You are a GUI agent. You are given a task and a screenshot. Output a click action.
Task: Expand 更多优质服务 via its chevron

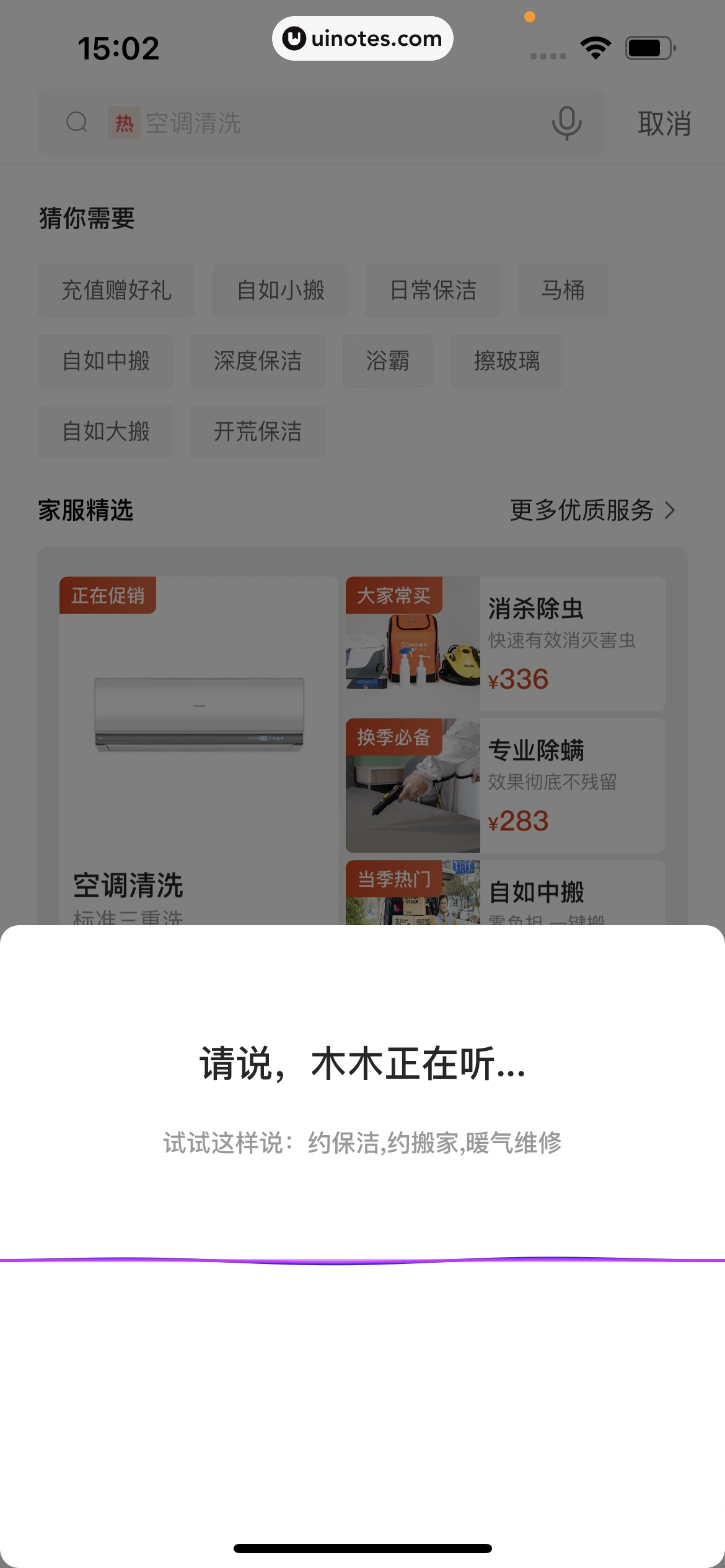(x=671, y=511)
